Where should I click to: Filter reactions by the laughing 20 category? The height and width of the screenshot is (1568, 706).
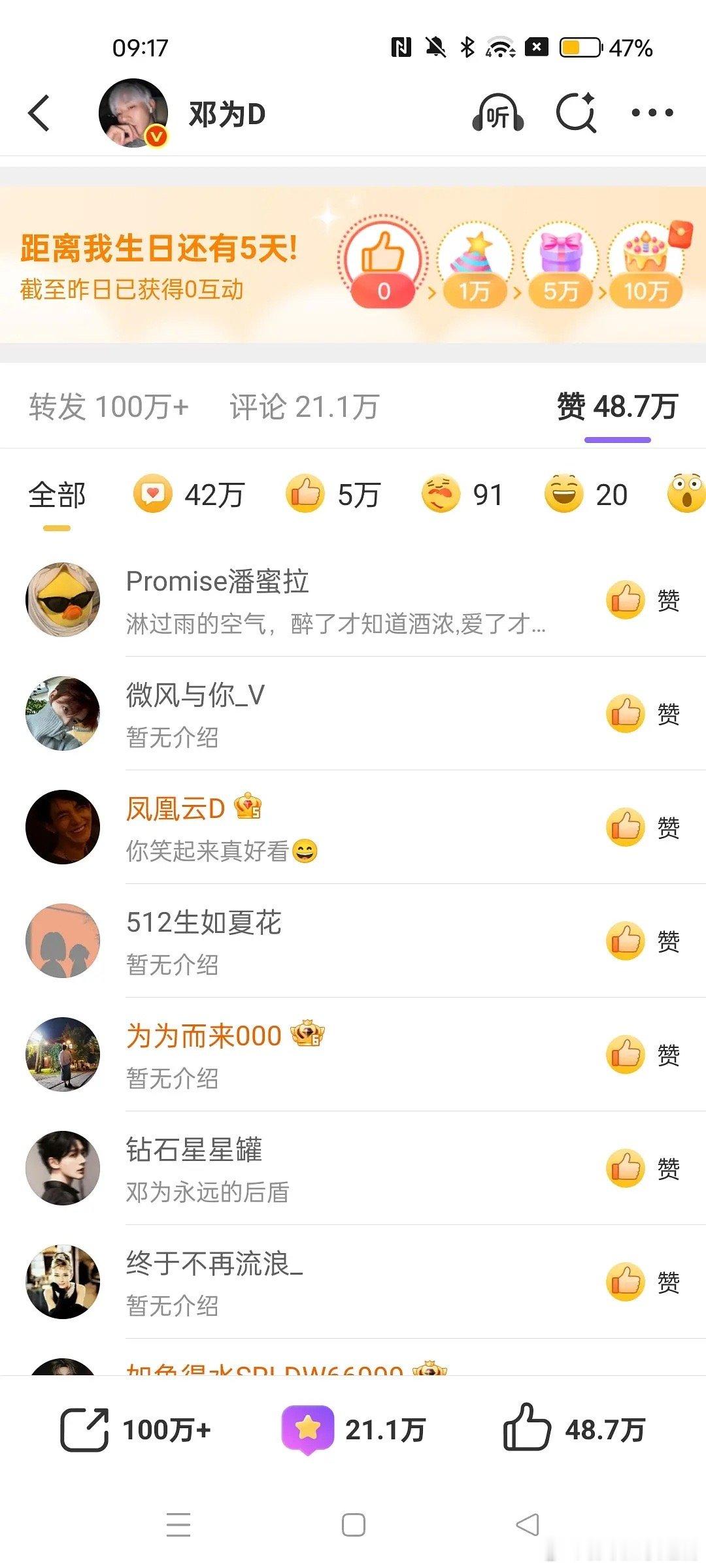point(585,495)
